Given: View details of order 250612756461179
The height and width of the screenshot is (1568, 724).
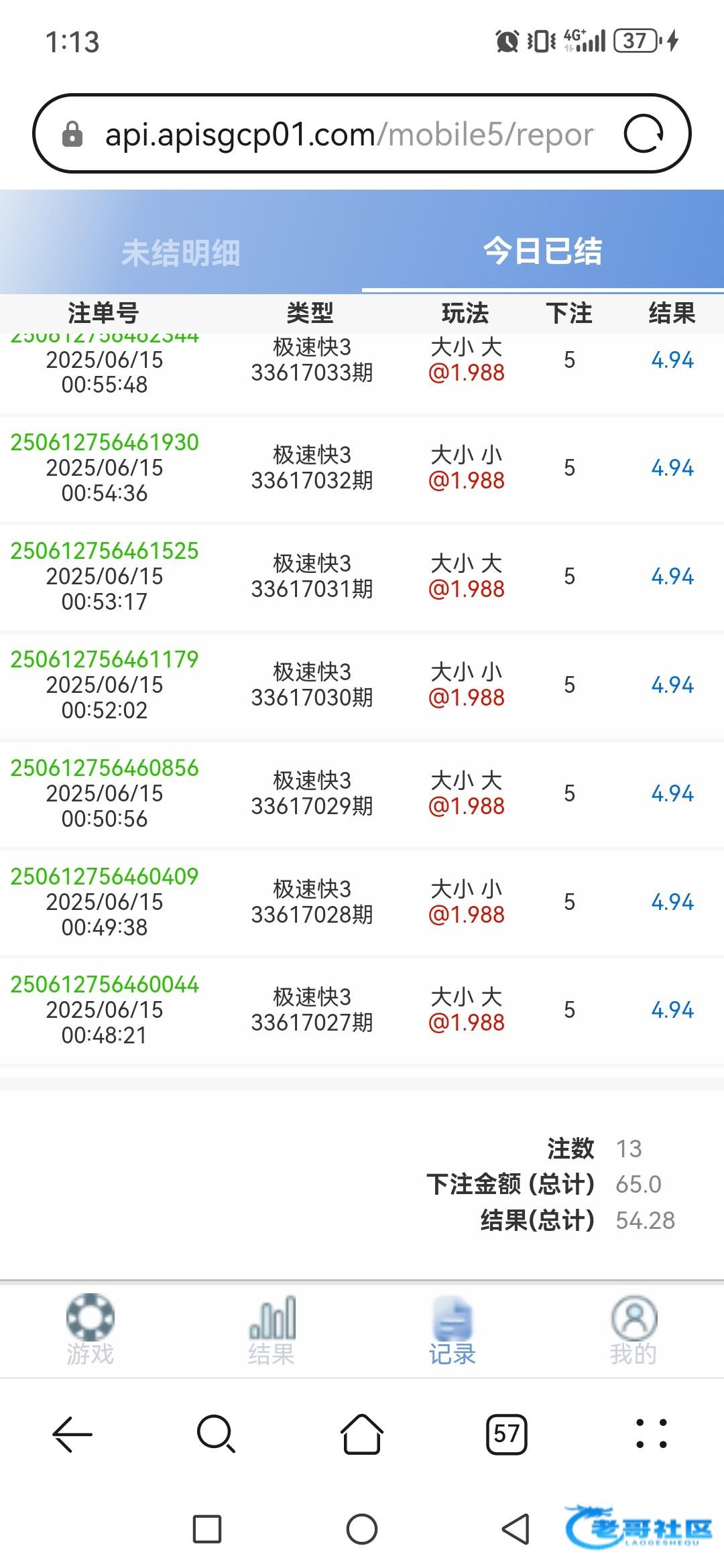Looking at the screenshot, I should [x=105, y=660].
